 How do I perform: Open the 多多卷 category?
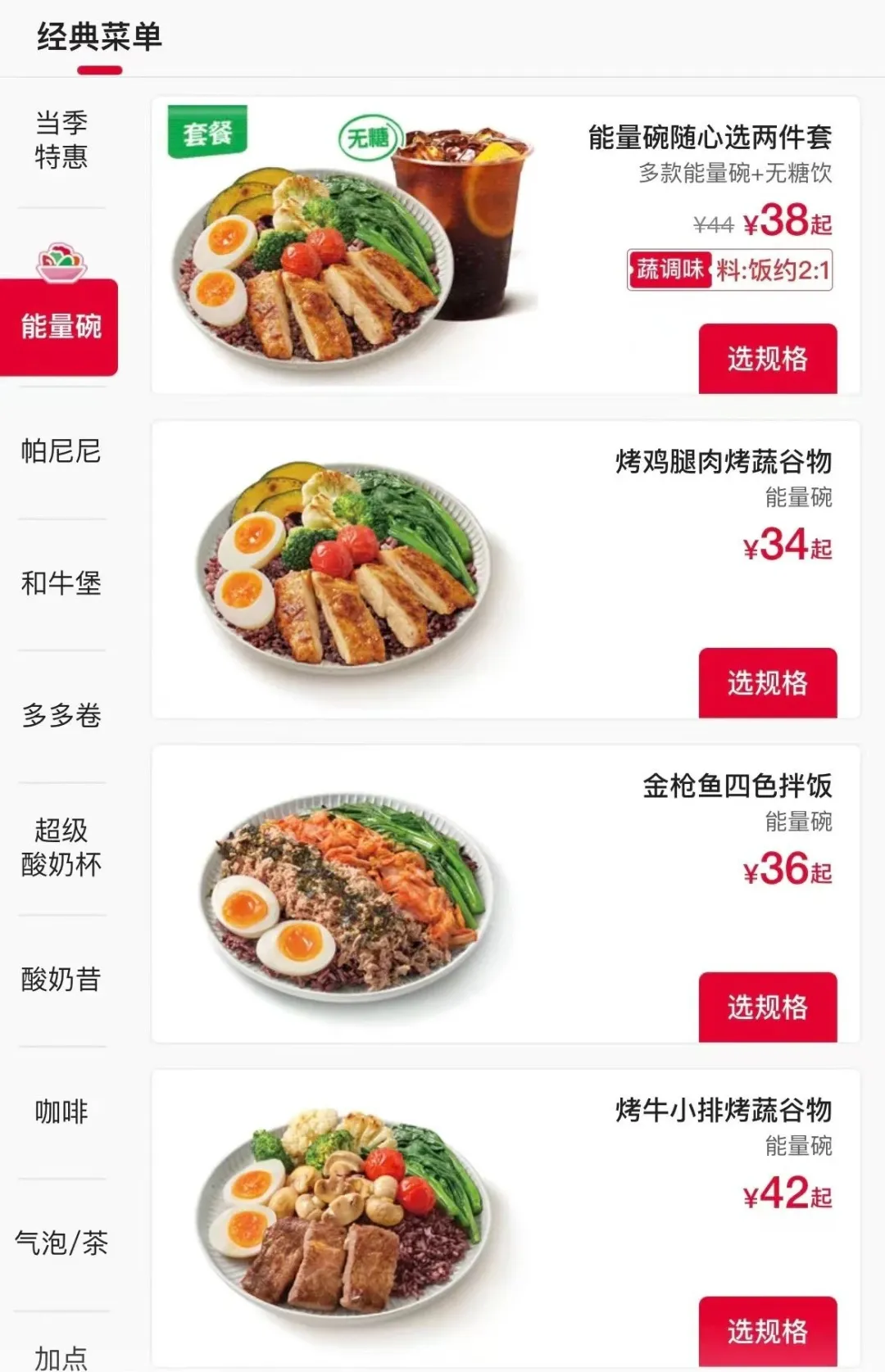click(x=61, y=715)
